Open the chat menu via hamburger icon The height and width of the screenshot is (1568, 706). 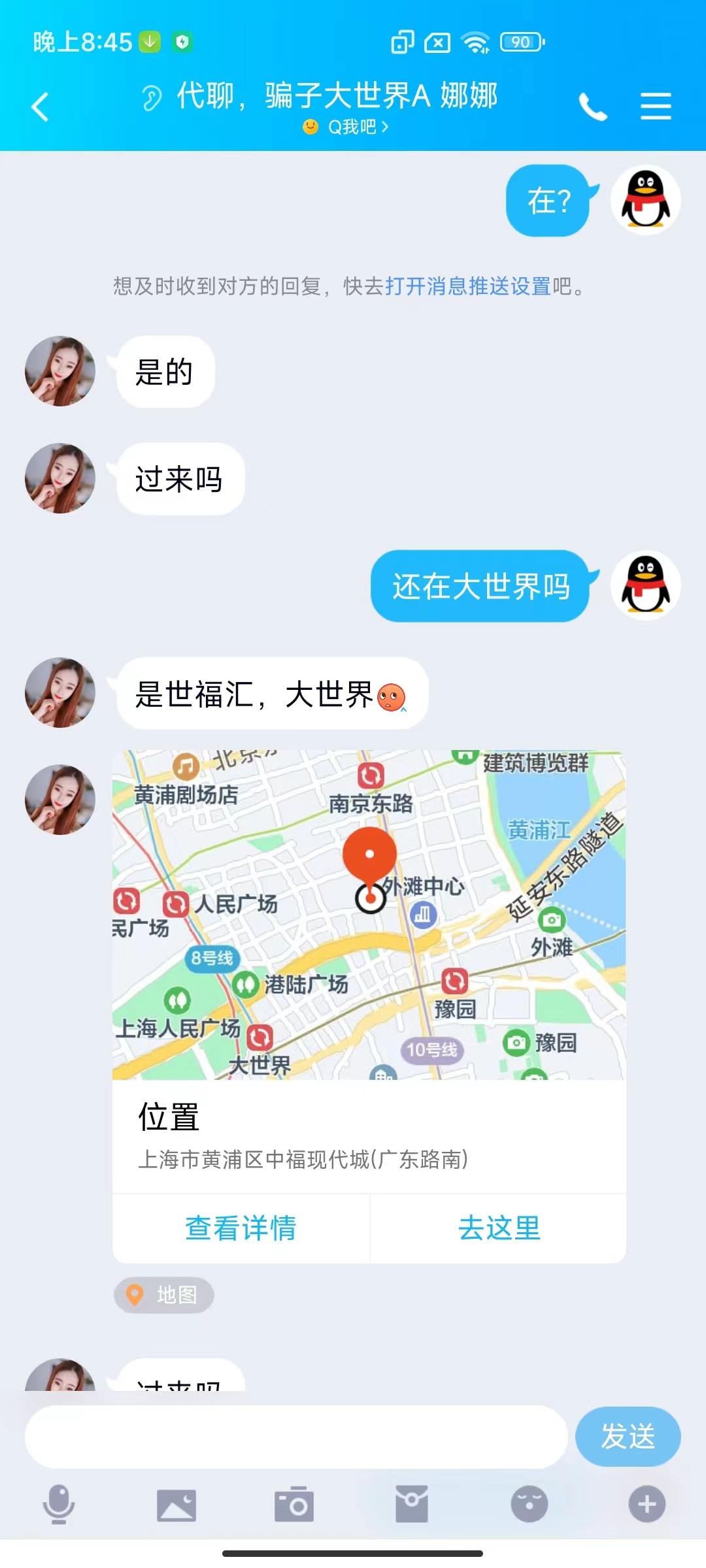[x=656, y=106]
